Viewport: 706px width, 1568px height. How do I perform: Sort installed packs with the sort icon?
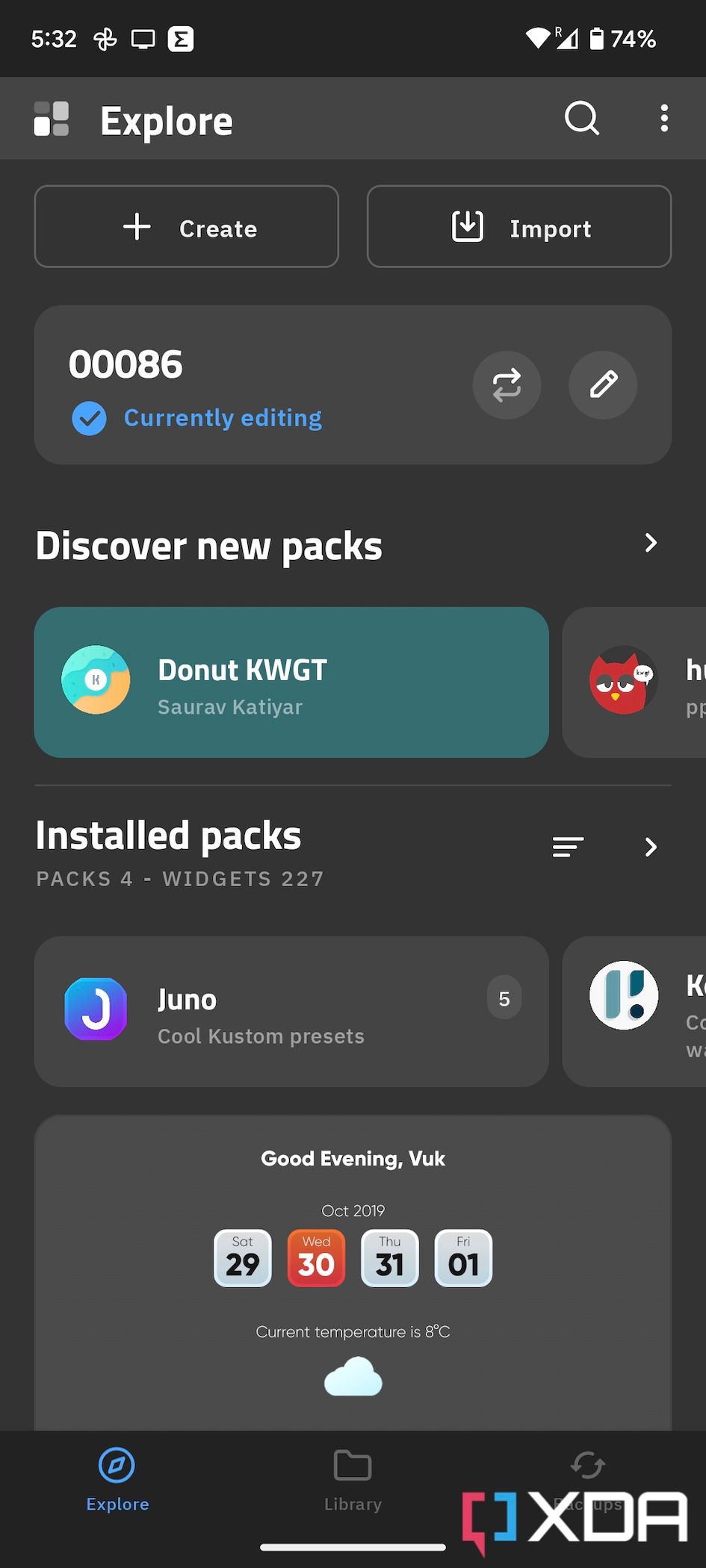568,847
